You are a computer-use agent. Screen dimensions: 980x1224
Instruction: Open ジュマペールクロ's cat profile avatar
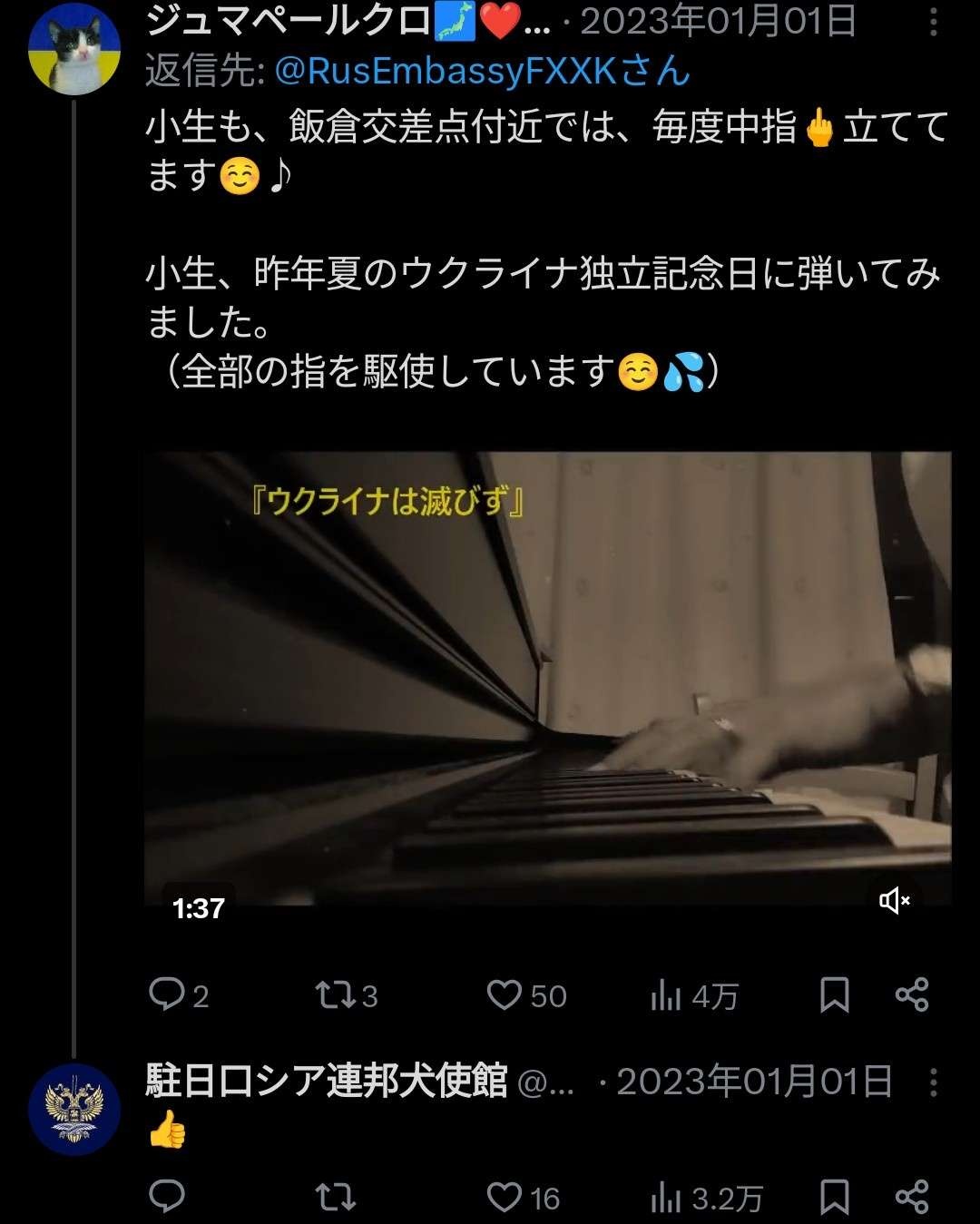point(74,50)
